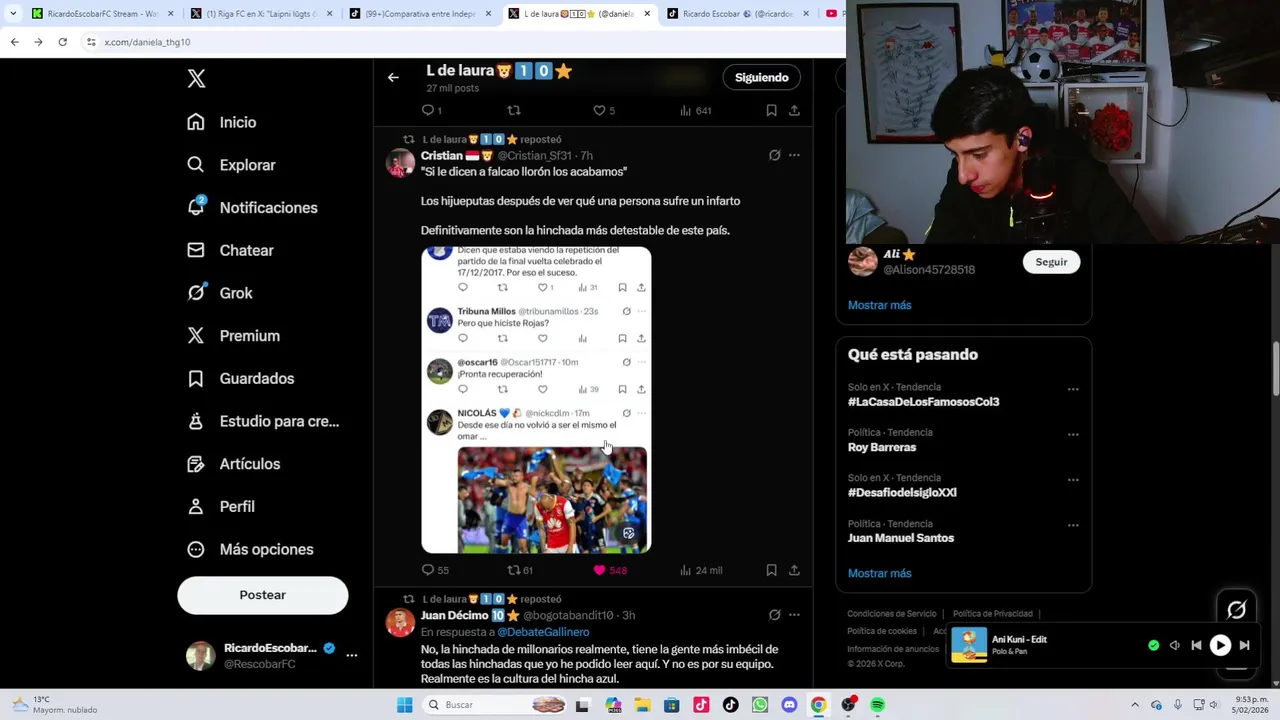Tap the Siguiendo button
Image resolution: width=1280 pixels, height=720 pixels.
tap(761, 77)
